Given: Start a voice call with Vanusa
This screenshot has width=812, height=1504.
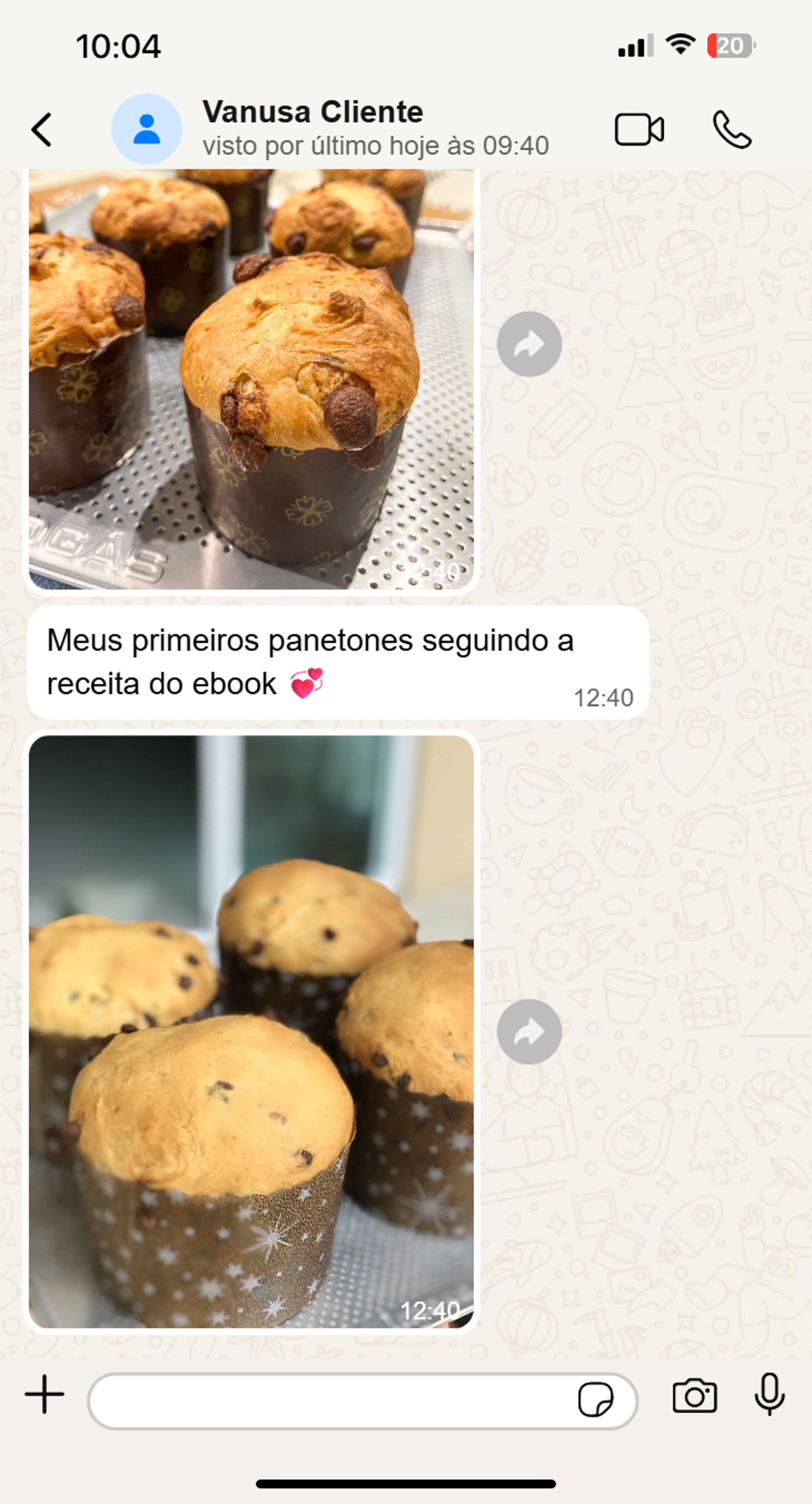Looking at the screenshot, I should click(x=732, y=129).
